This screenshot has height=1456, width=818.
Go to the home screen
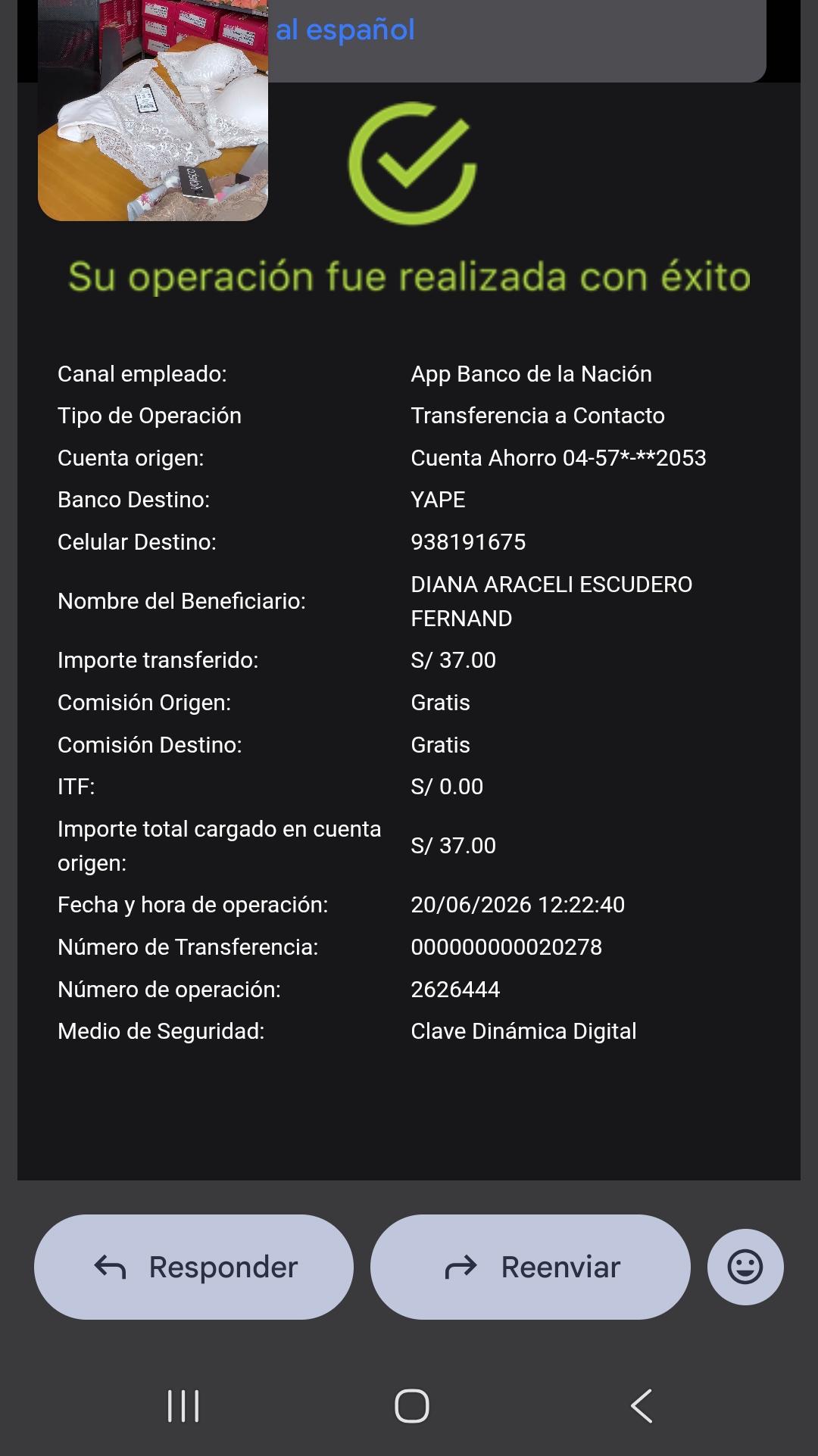(x=412, y=1406)
